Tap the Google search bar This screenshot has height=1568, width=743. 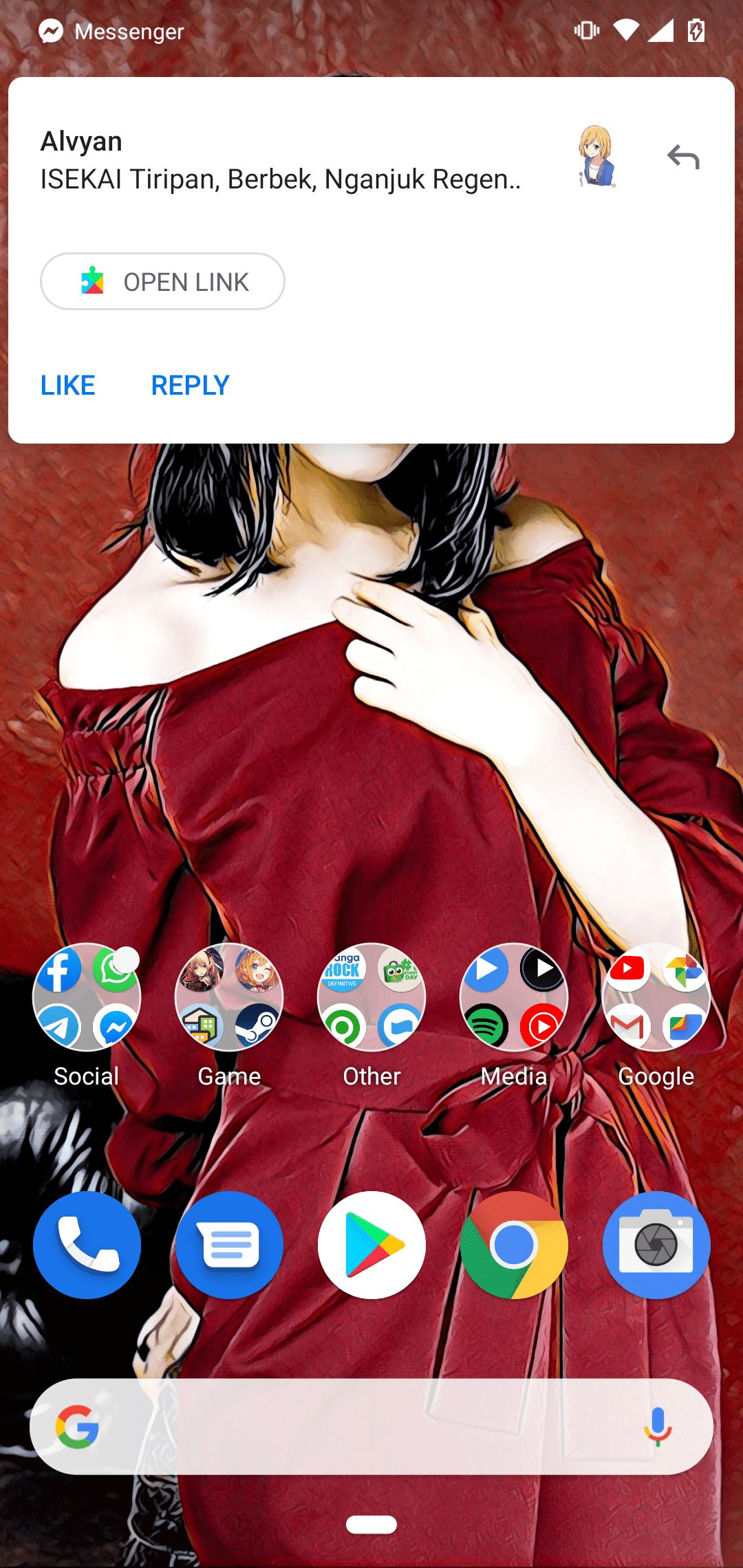click(x=358, y=1426)
